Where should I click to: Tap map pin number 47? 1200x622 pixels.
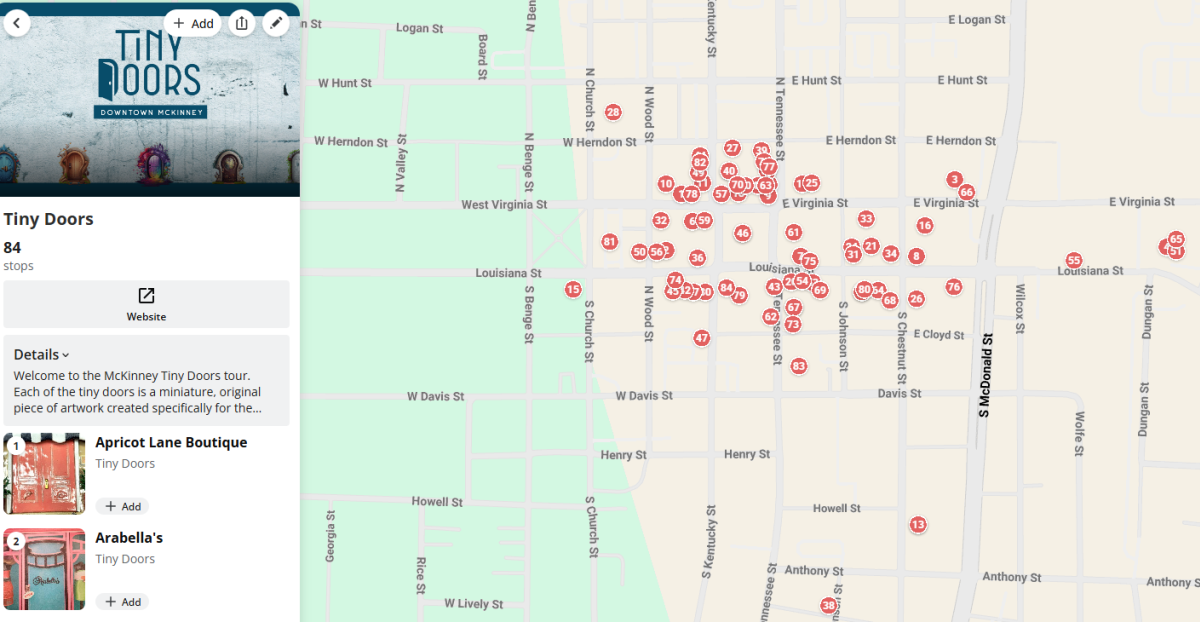[x=701, y=338]
